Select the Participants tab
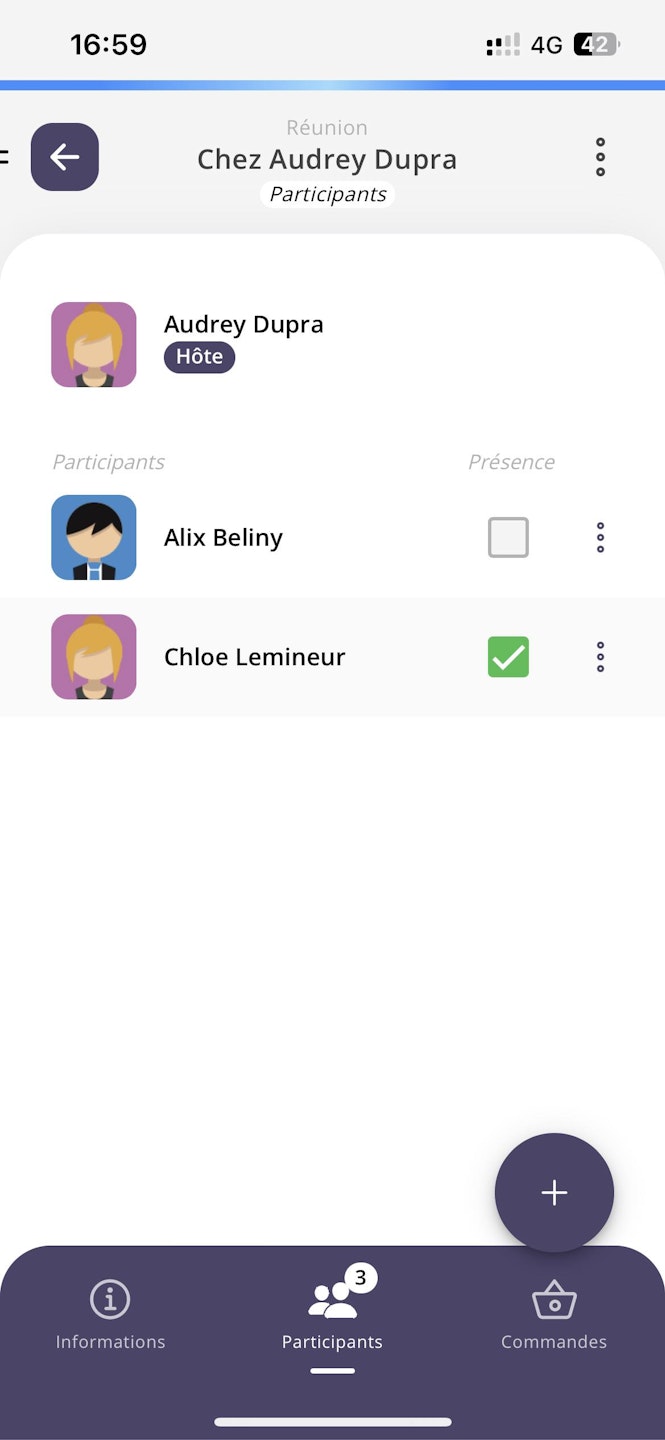The height and width of the screenshot is (1440, 665). coord(332,1316)
